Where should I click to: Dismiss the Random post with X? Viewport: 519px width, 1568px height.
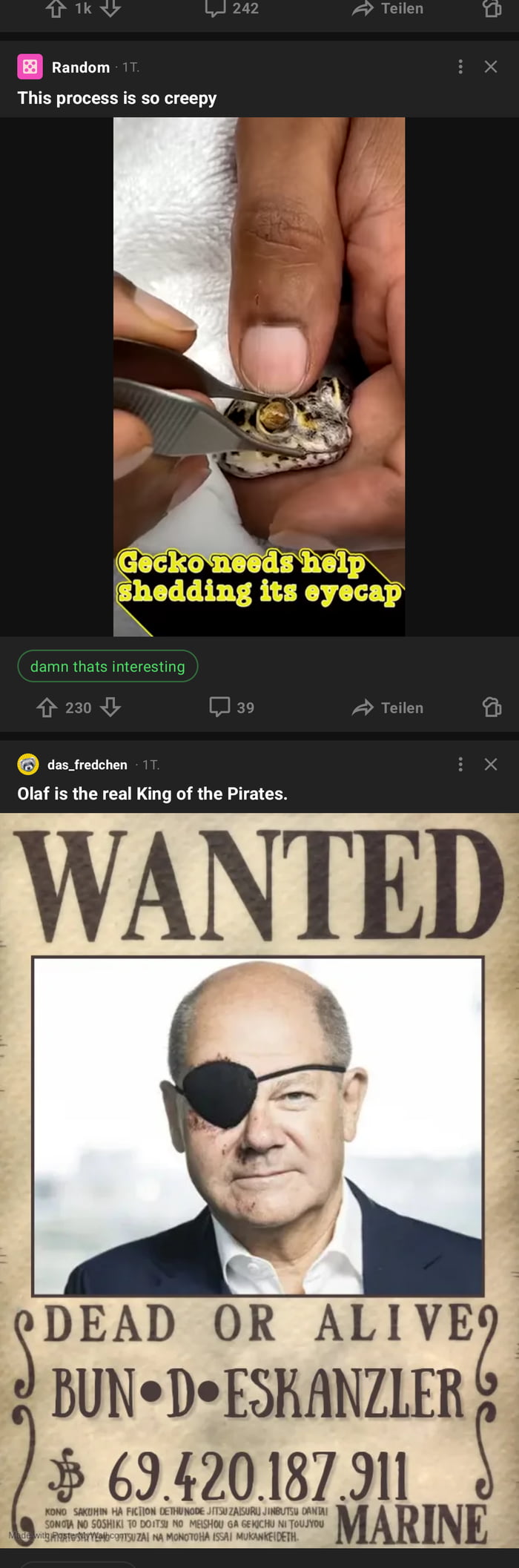click(x=491, y=67)
